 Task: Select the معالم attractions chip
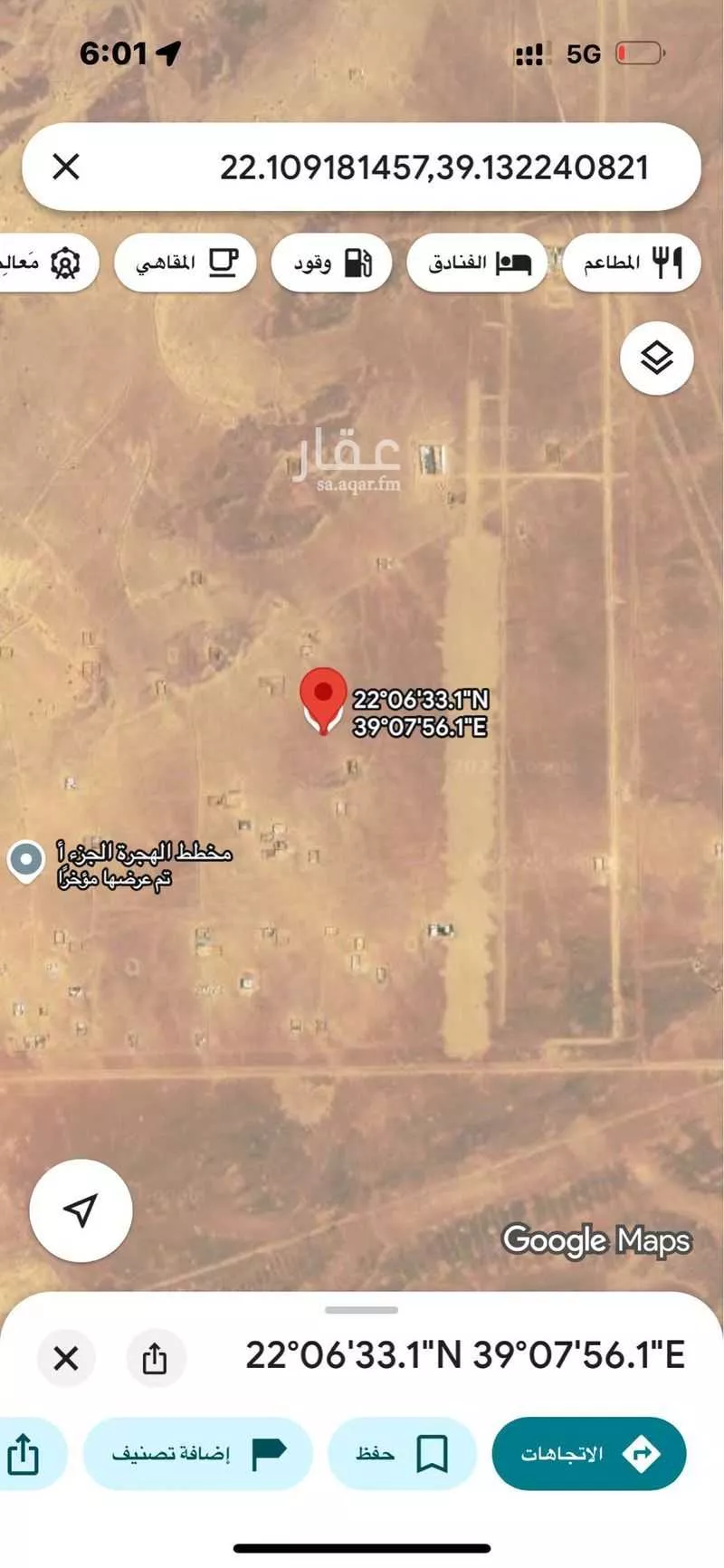tap(45, 263)
